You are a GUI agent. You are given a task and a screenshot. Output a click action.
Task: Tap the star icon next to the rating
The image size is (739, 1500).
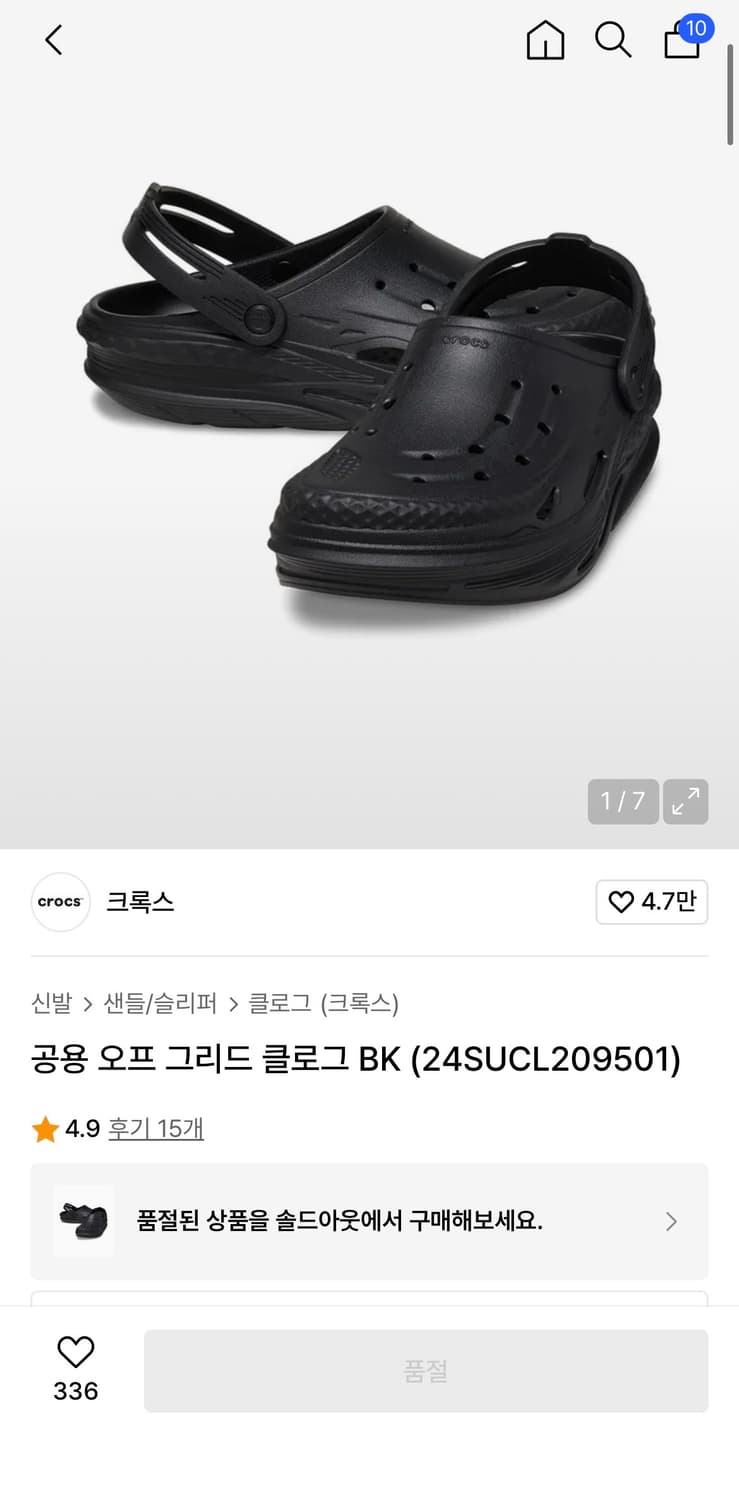tap(44, 1127)
